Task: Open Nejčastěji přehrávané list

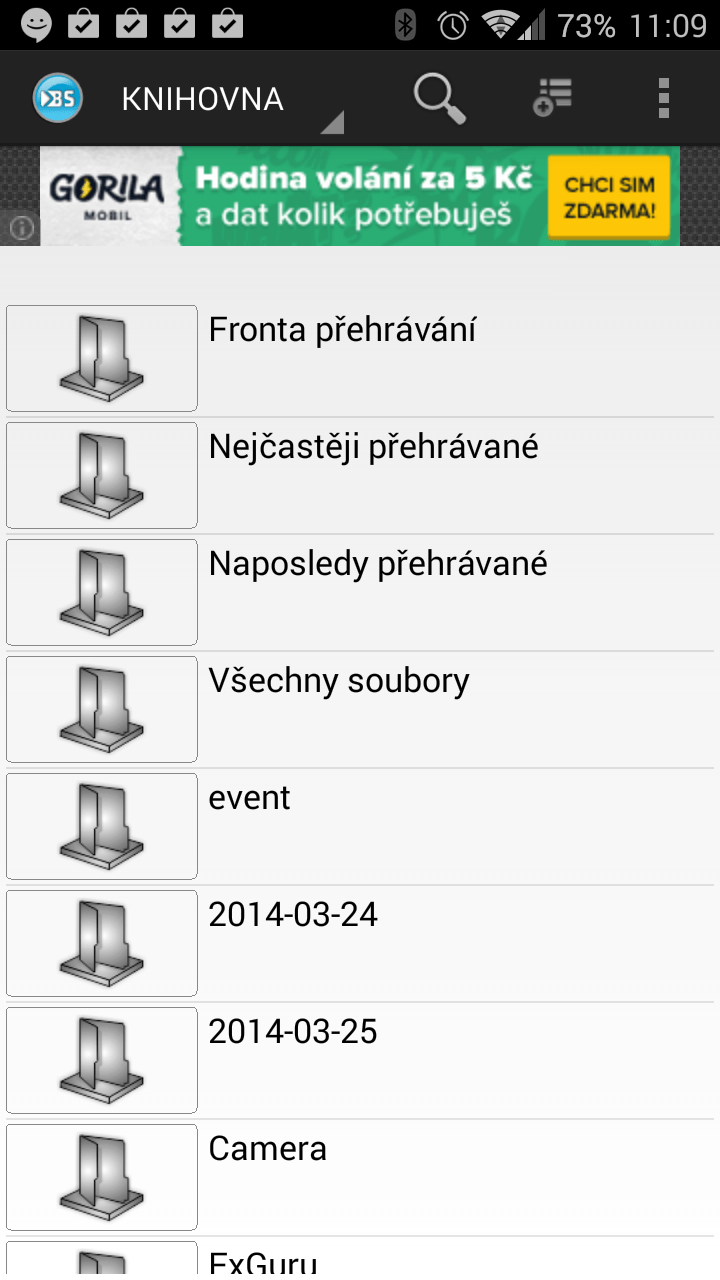Action: [x=360, y=475]
